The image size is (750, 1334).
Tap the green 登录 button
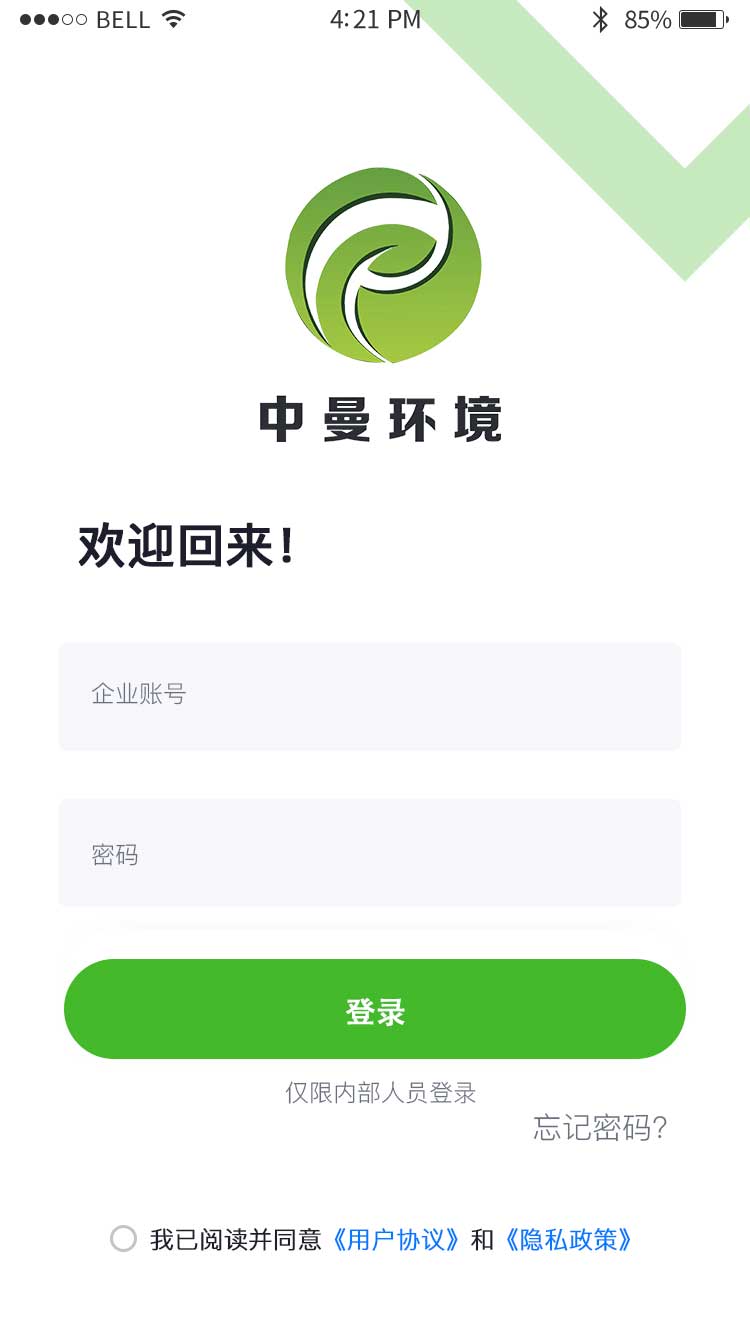click(x=375, y=1009)
